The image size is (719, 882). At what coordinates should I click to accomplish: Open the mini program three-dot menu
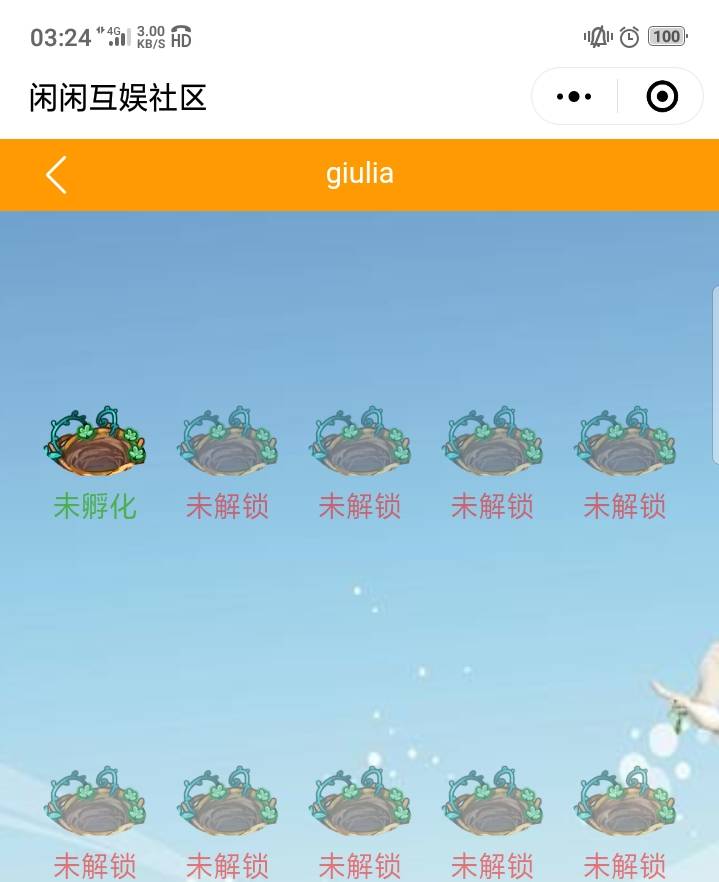(574, 97)
